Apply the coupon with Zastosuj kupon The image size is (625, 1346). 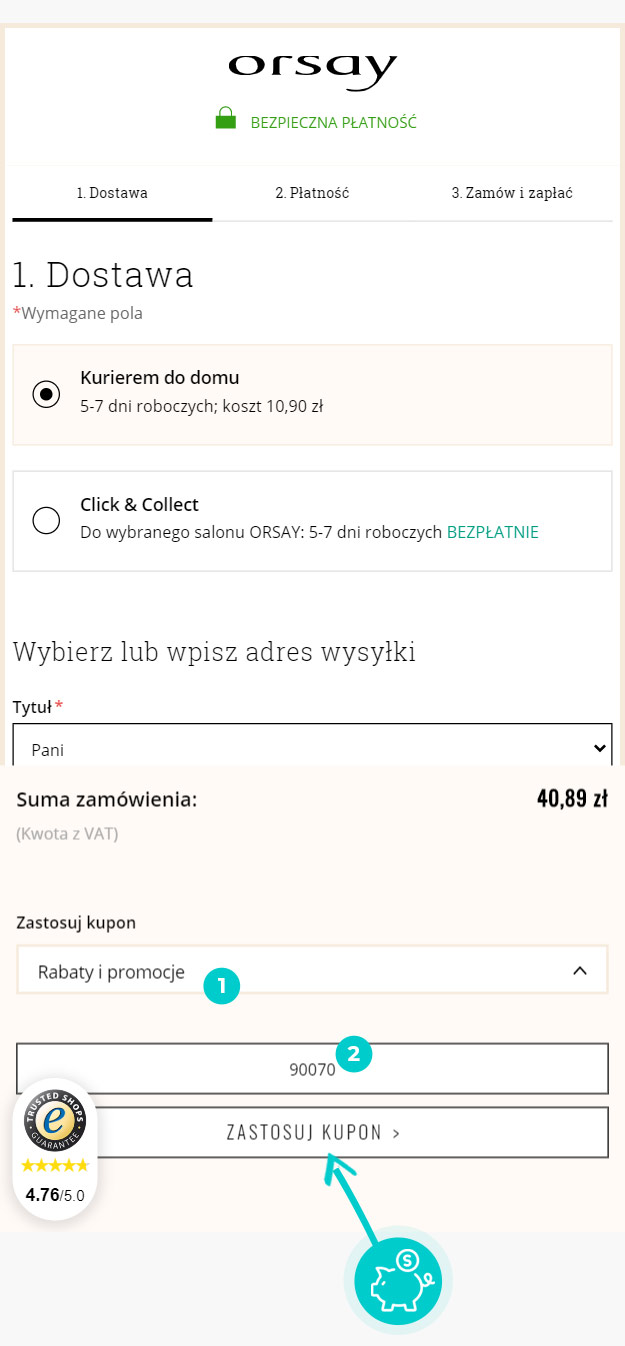[312, 1133]
